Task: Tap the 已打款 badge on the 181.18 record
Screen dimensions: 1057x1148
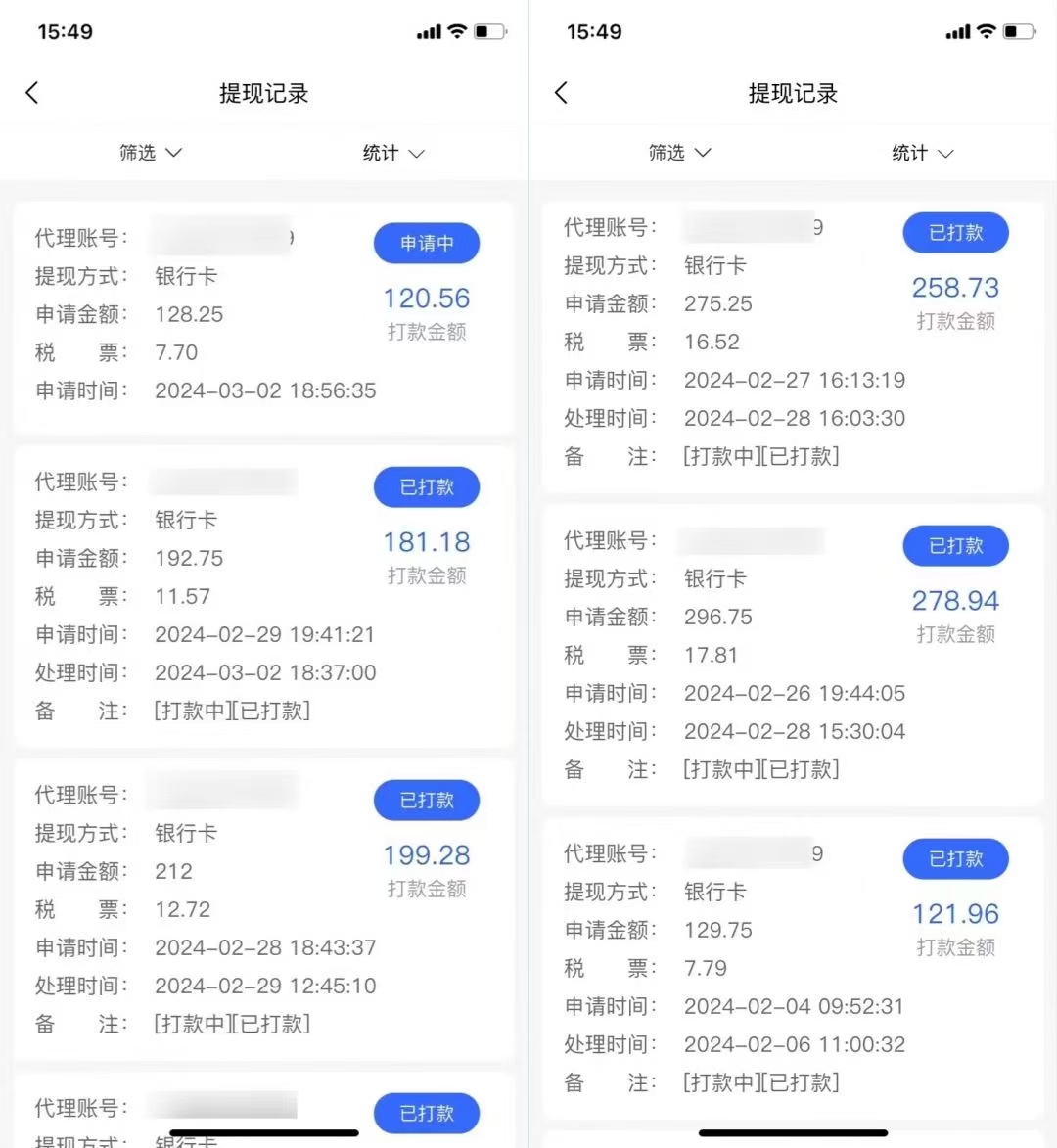Action: pyautogui.click(x=426, y=487)
